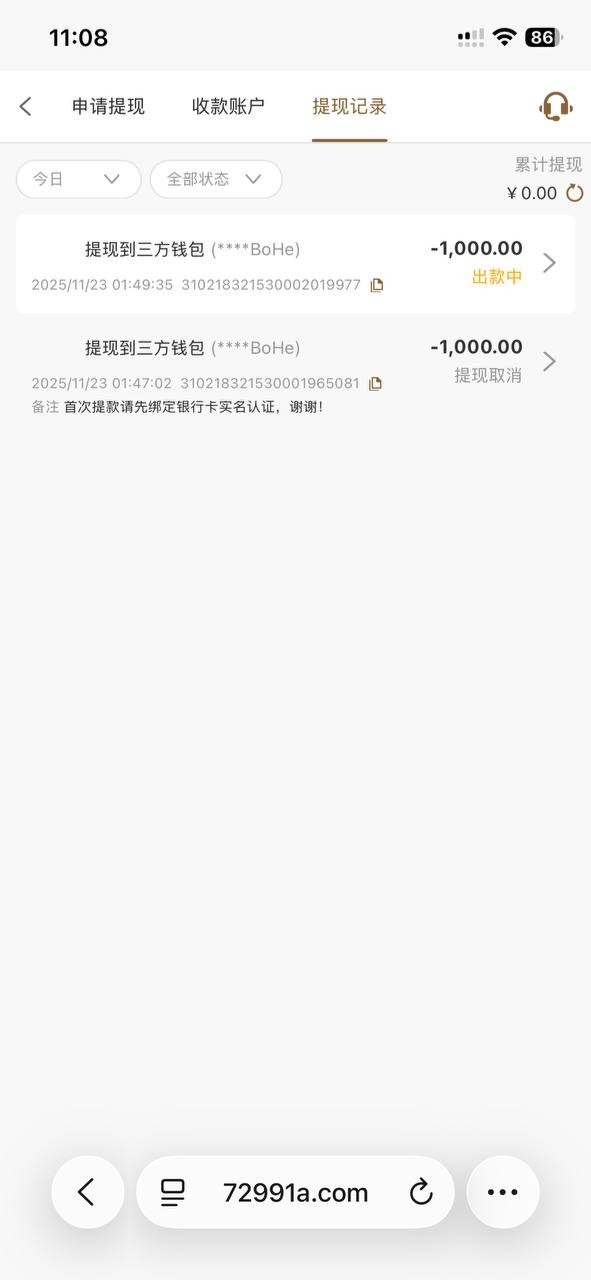Open the 出款中 withdrawal record
The image size is (591, 1280).
click(295, 263)
